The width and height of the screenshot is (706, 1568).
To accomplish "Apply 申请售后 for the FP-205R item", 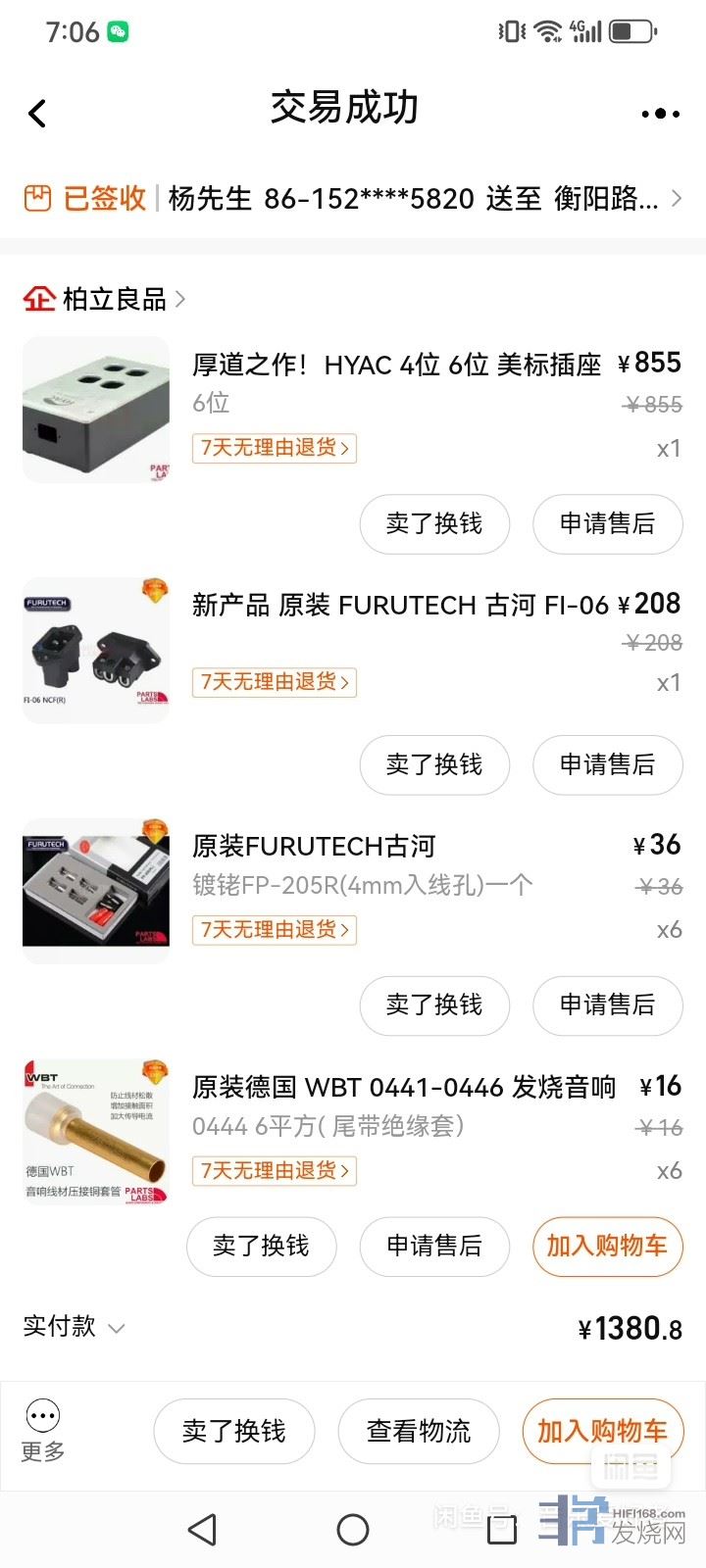I will [607, 1004].
